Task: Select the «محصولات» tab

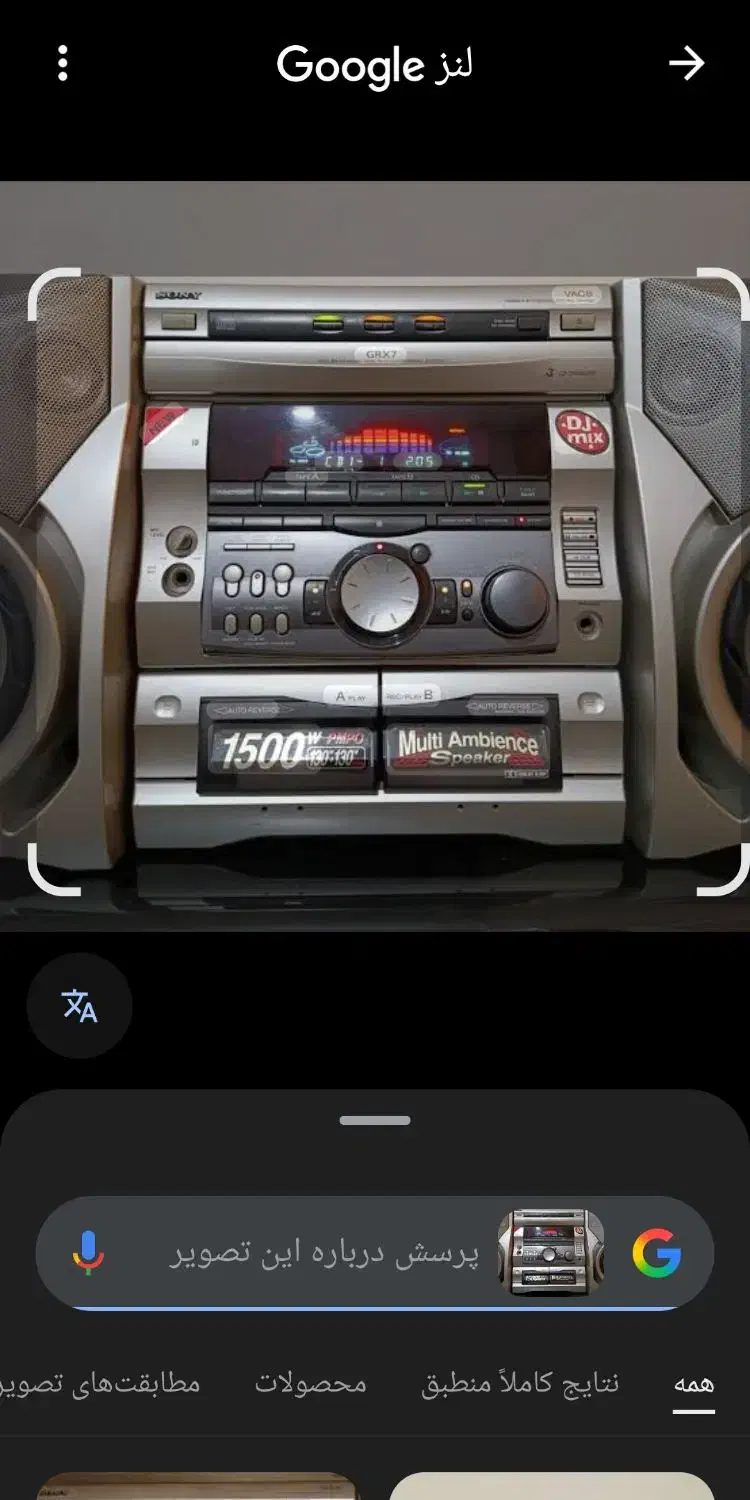Action: 310,1384
